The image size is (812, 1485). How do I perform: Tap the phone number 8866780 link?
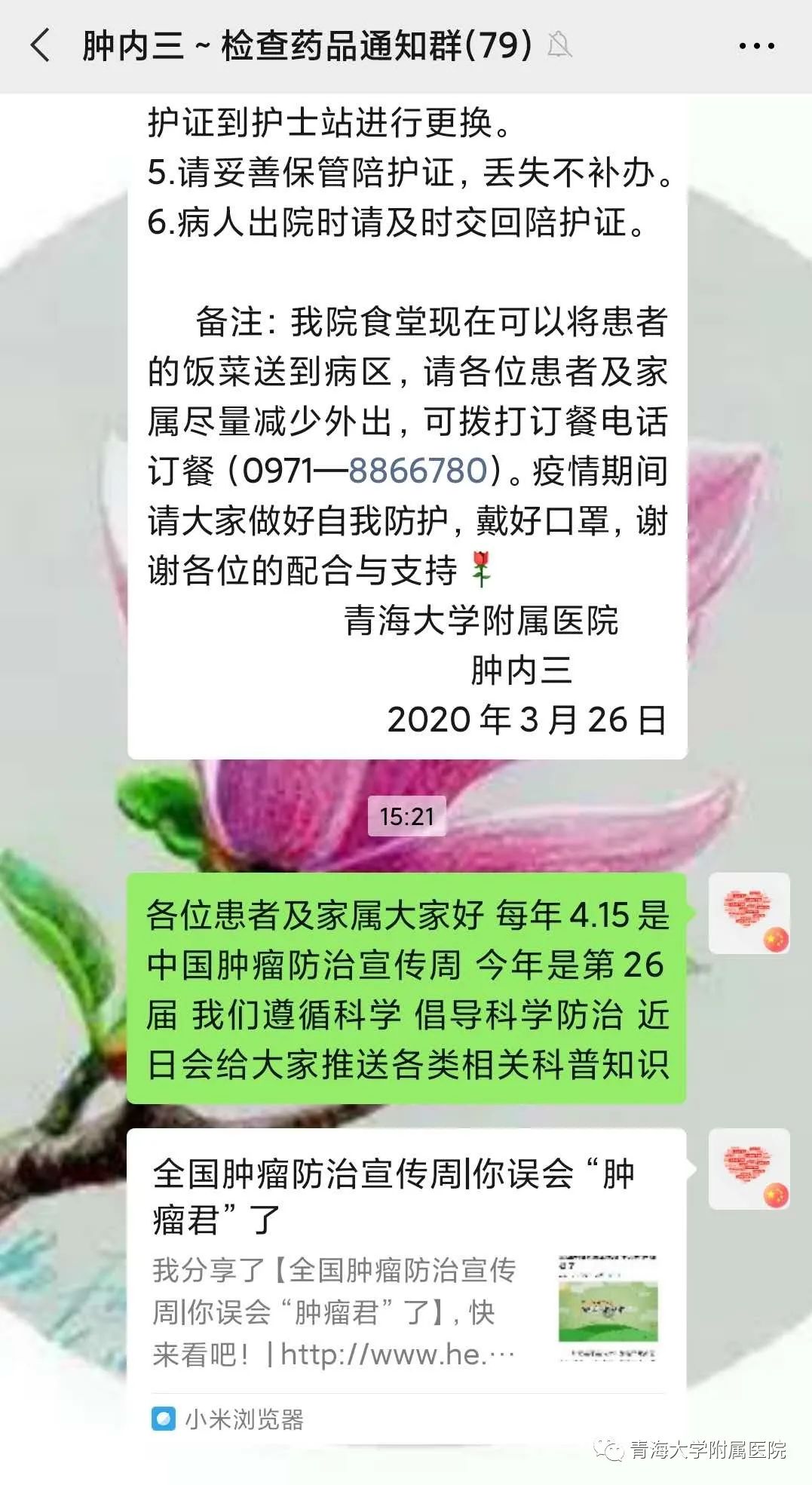[x=418, y=471]
